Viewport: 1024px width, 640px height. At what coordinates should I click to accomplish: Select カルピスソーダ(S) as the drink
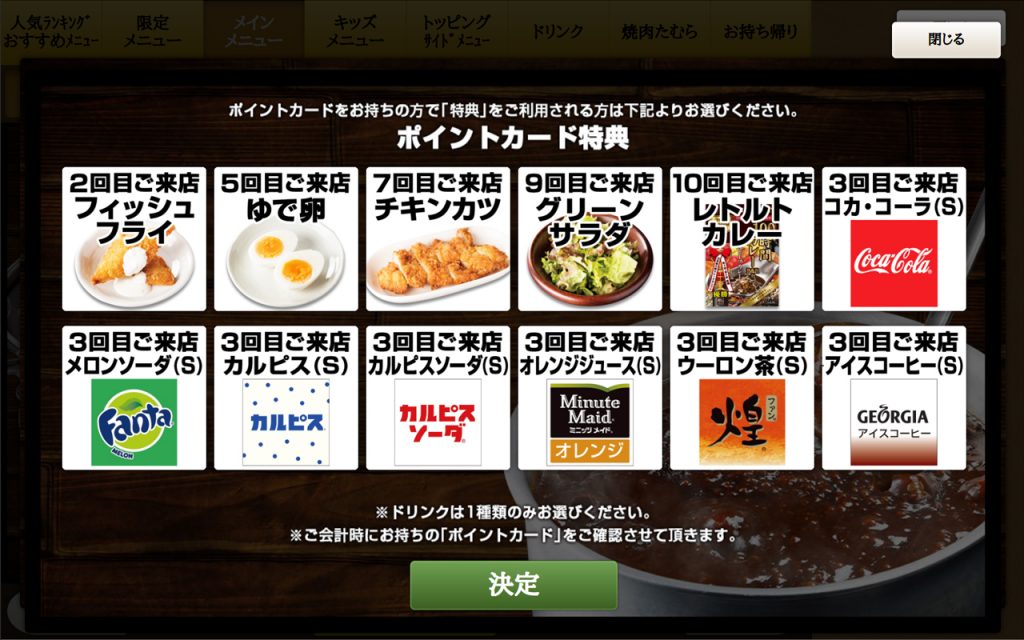(438, 398)
